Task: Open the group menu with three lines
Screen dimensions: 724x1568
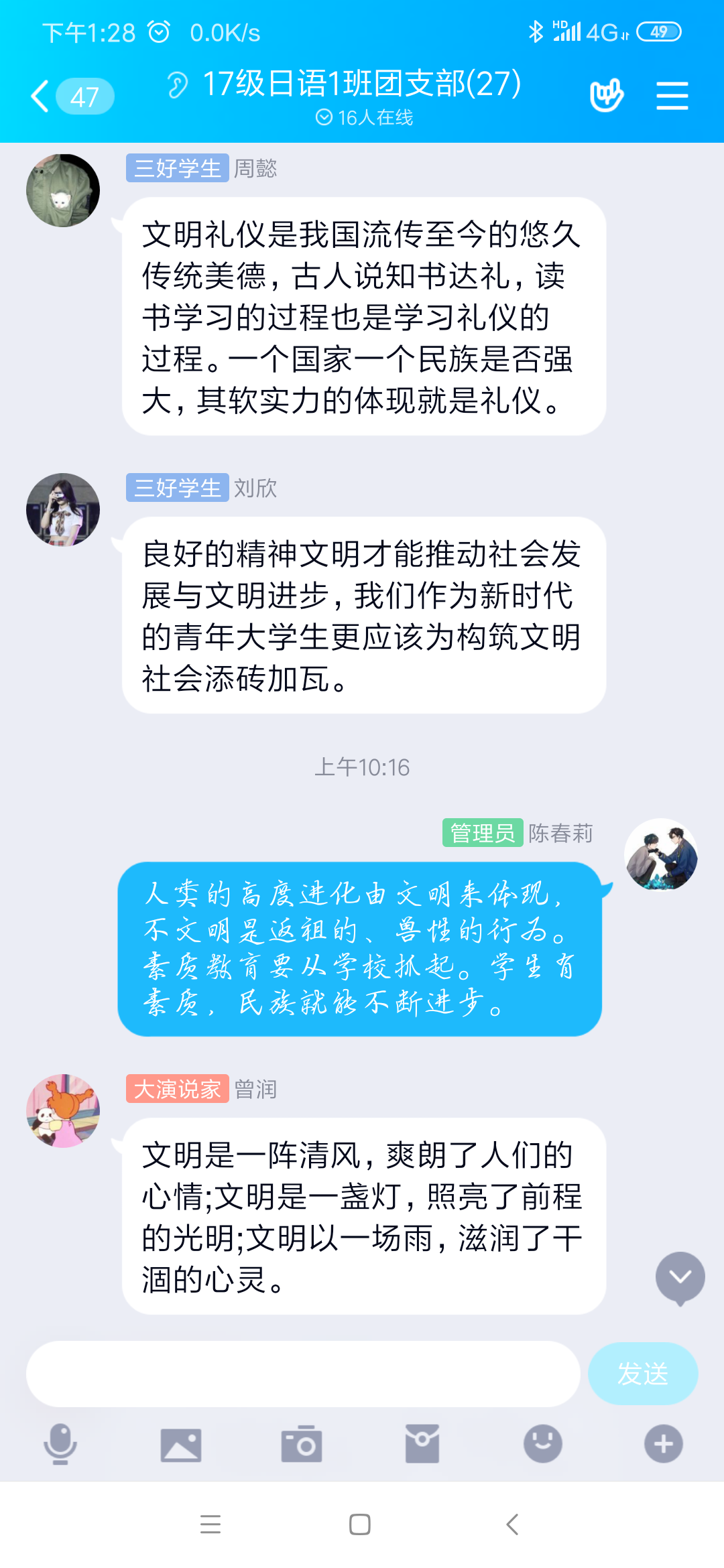Action: [x=672, y=96]
